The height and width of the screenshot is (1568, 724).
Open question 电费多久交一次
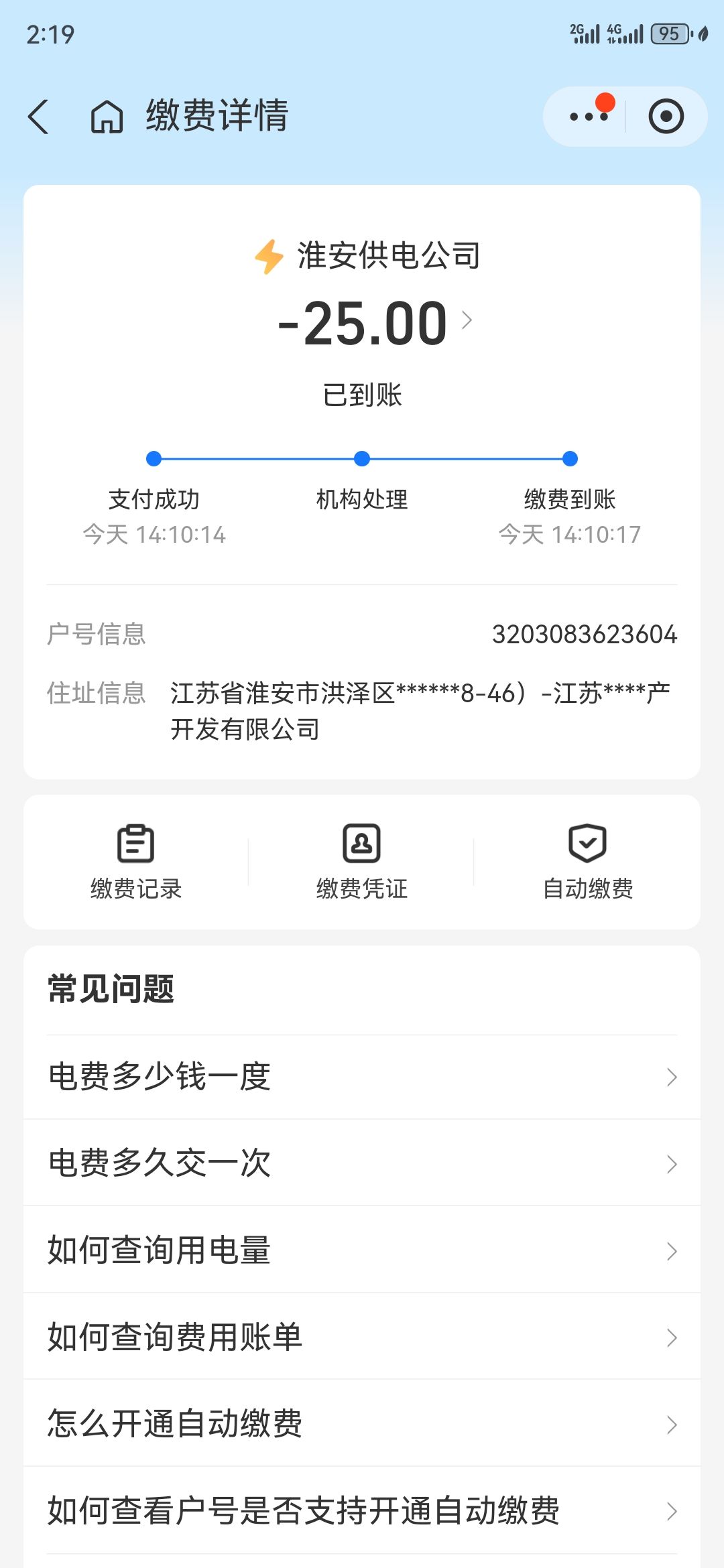[362, 1163]
